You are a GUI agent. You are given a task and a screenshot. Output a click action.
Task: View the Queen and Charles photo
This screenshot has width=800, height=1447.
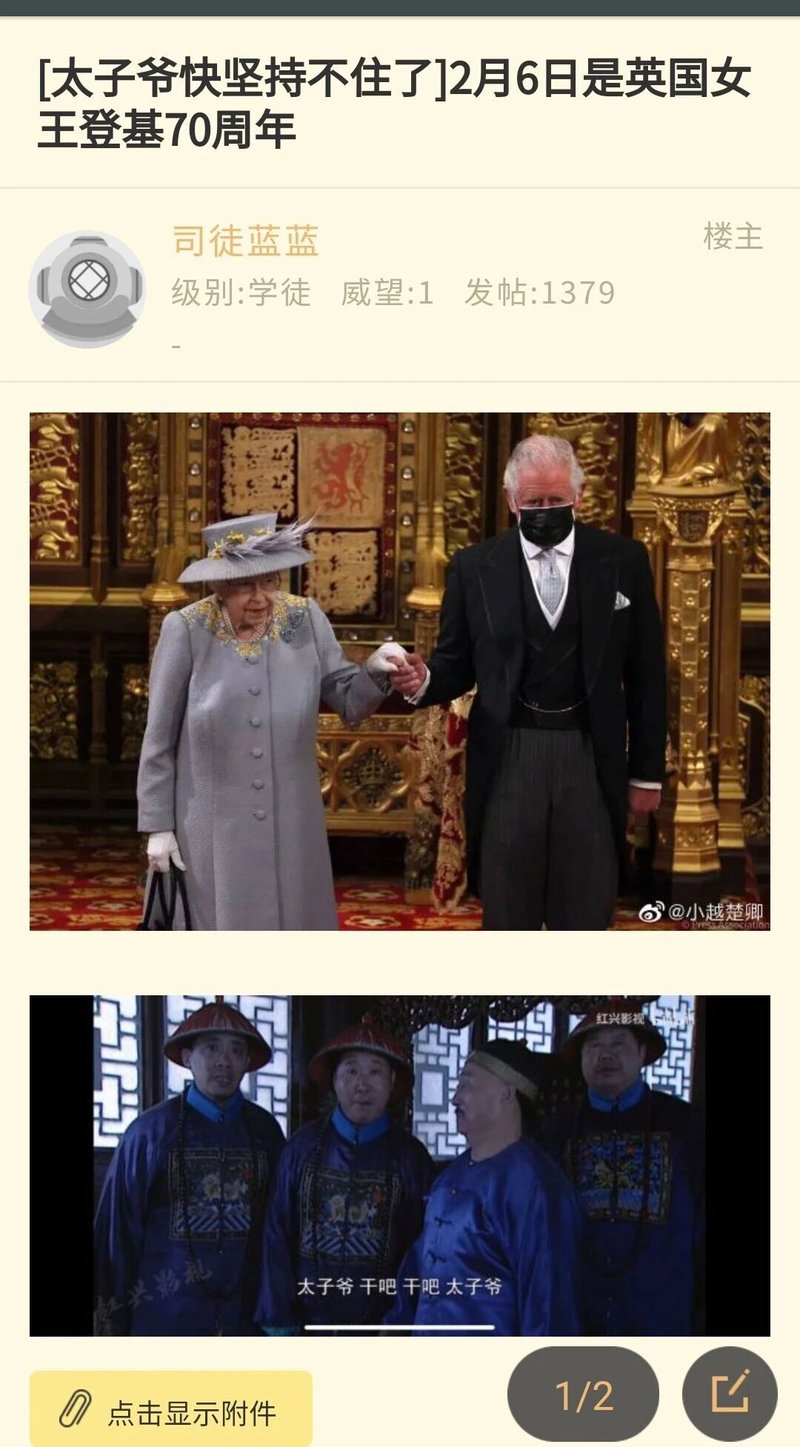[x=400, y=671]
